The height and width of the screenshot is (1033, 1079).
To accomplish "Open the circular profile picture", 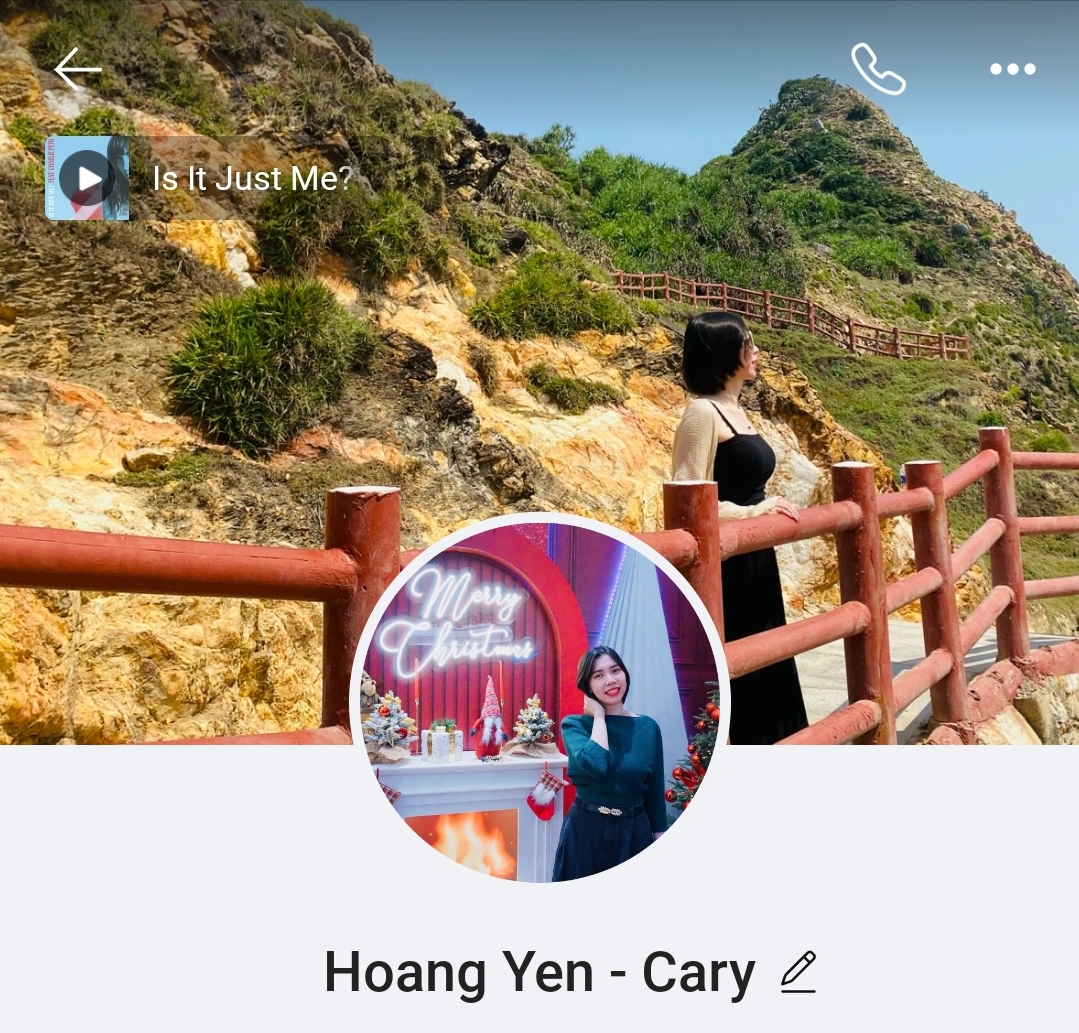I will [540, 701].
